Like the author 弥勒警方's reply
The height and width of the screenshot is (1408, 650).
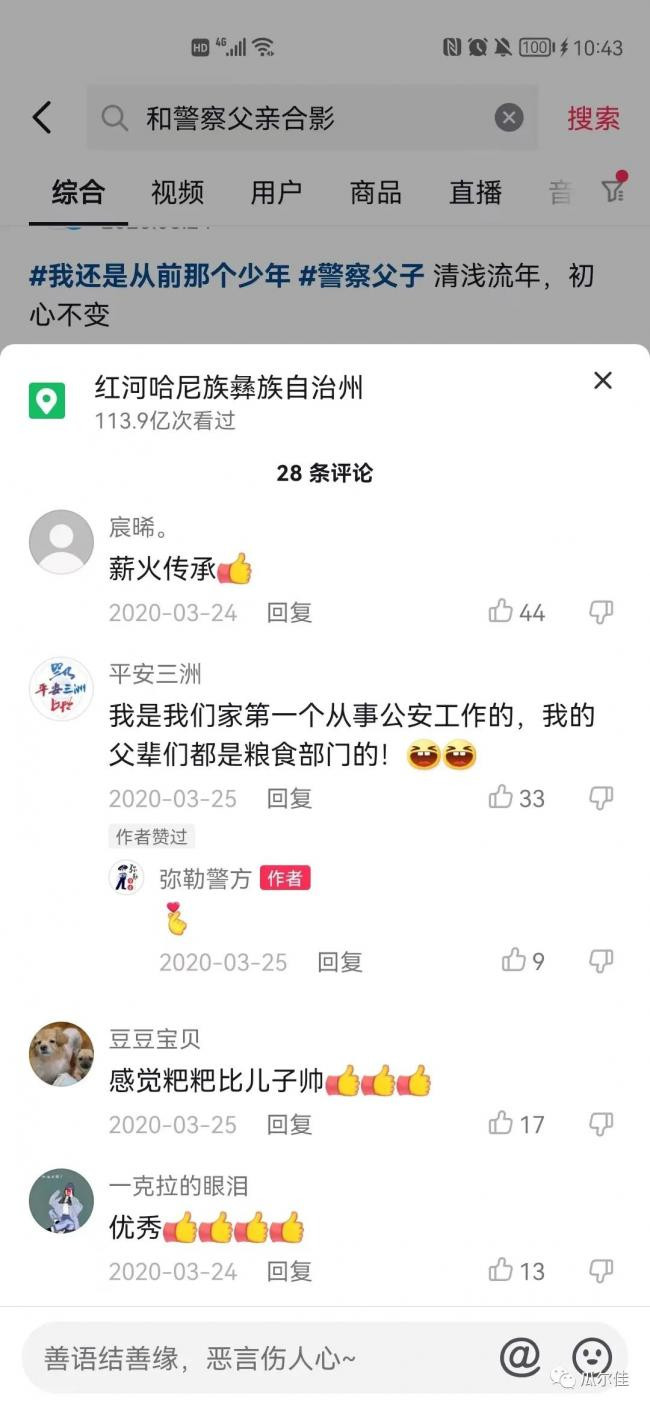(x=514, y=961)
